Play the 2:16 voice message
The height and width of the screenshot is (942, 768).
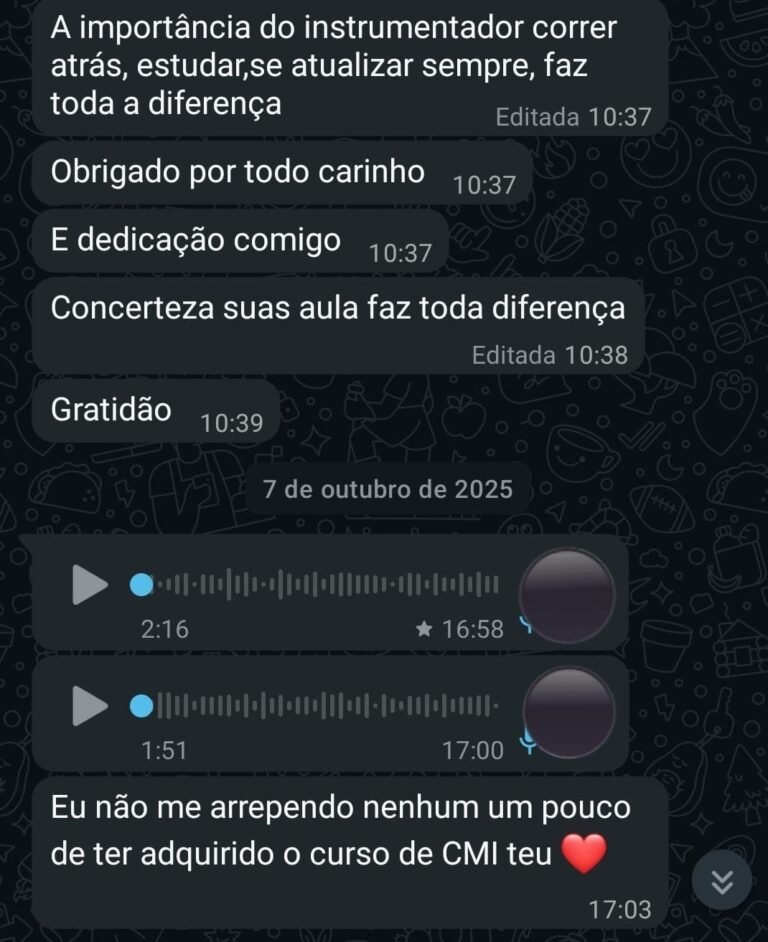point(89,584)
